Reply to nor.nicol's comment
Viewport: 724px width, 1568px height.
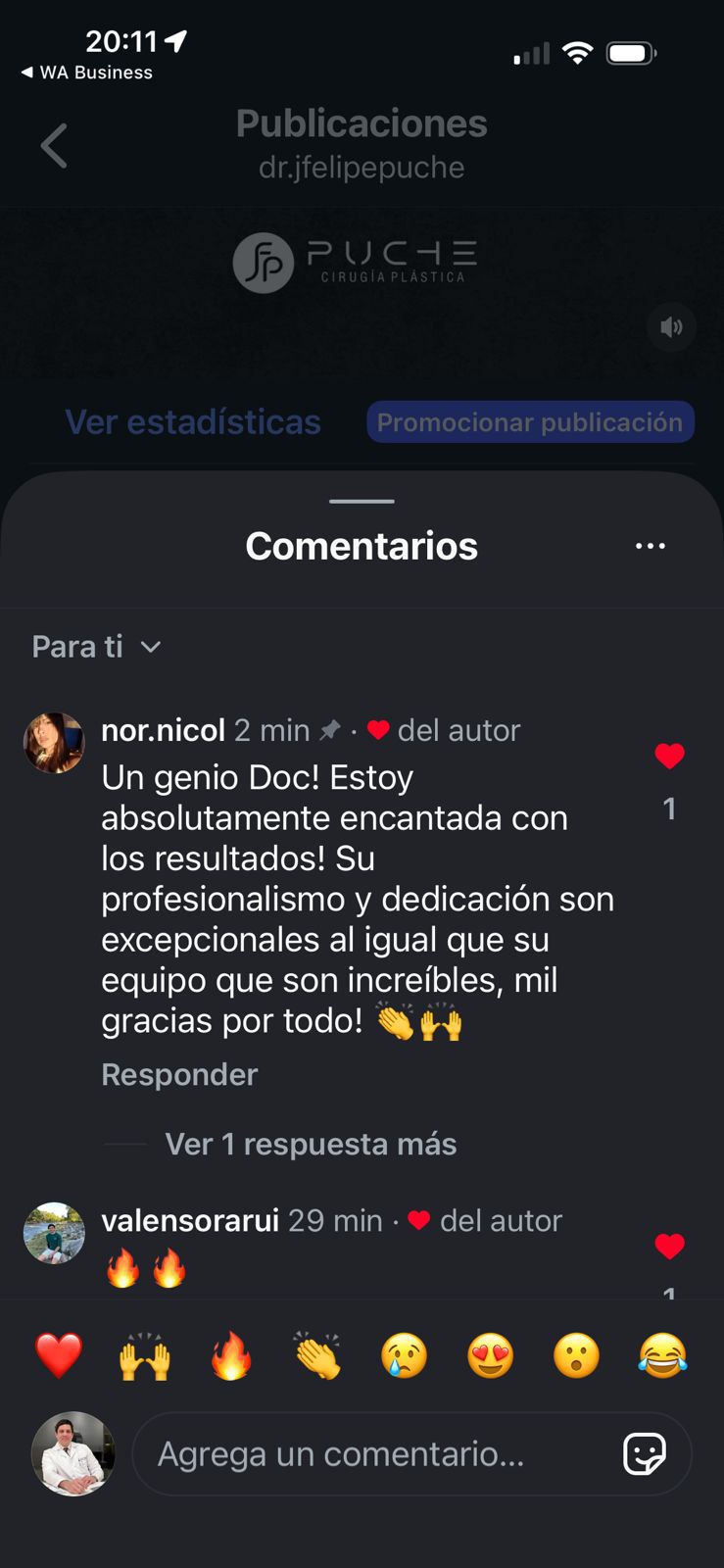pyautogui.click(x=179, y=1074)
